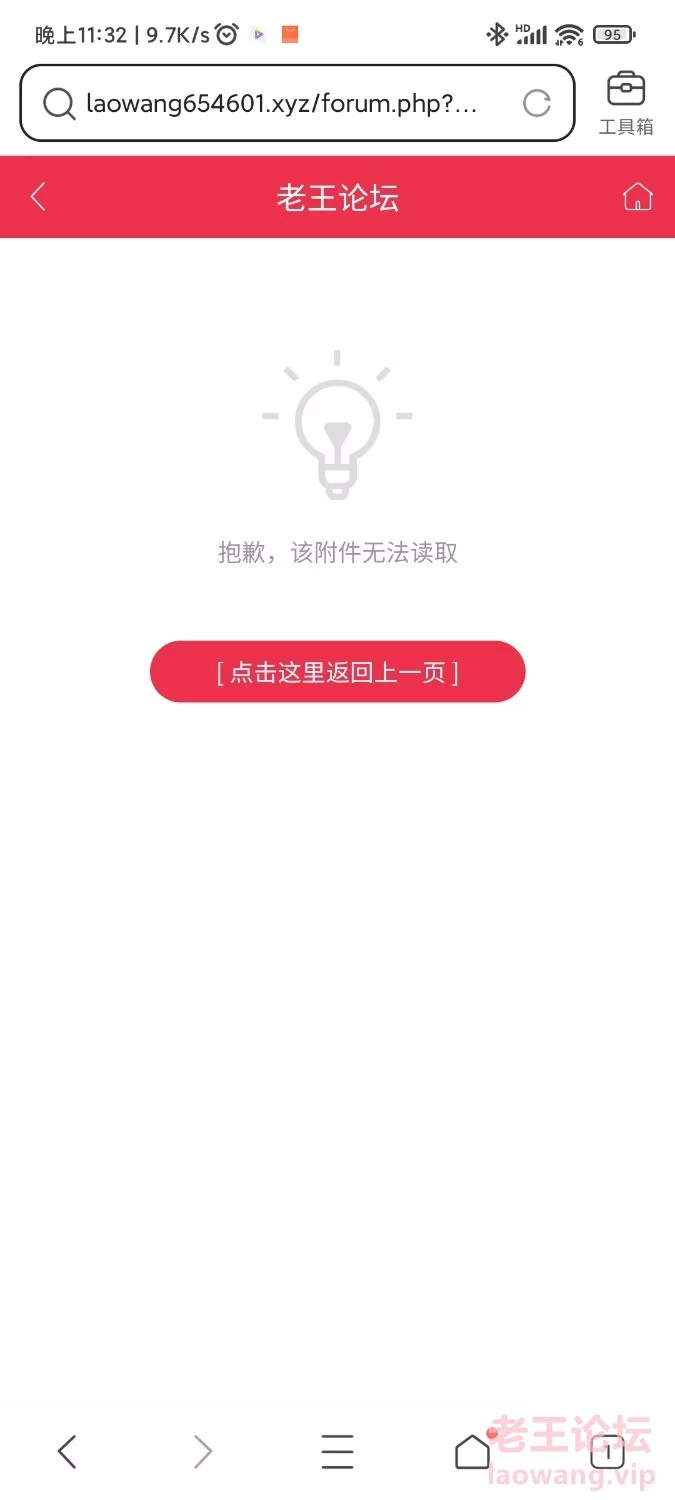The height and width of the screenshot is (1500, 675).
Task: Open the 工具箱 toolbox
Action: coord(626,103)
